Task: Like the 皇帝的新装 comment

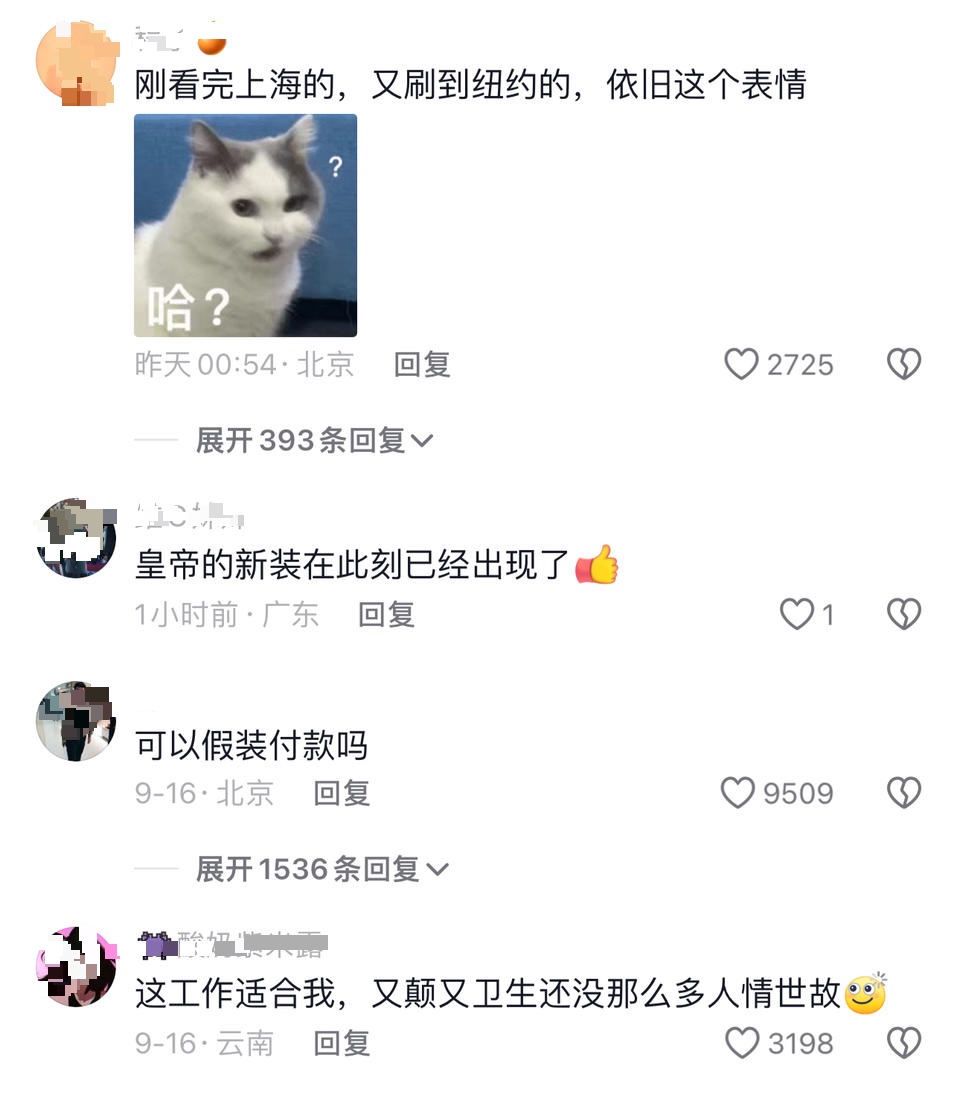Action: 797,614
